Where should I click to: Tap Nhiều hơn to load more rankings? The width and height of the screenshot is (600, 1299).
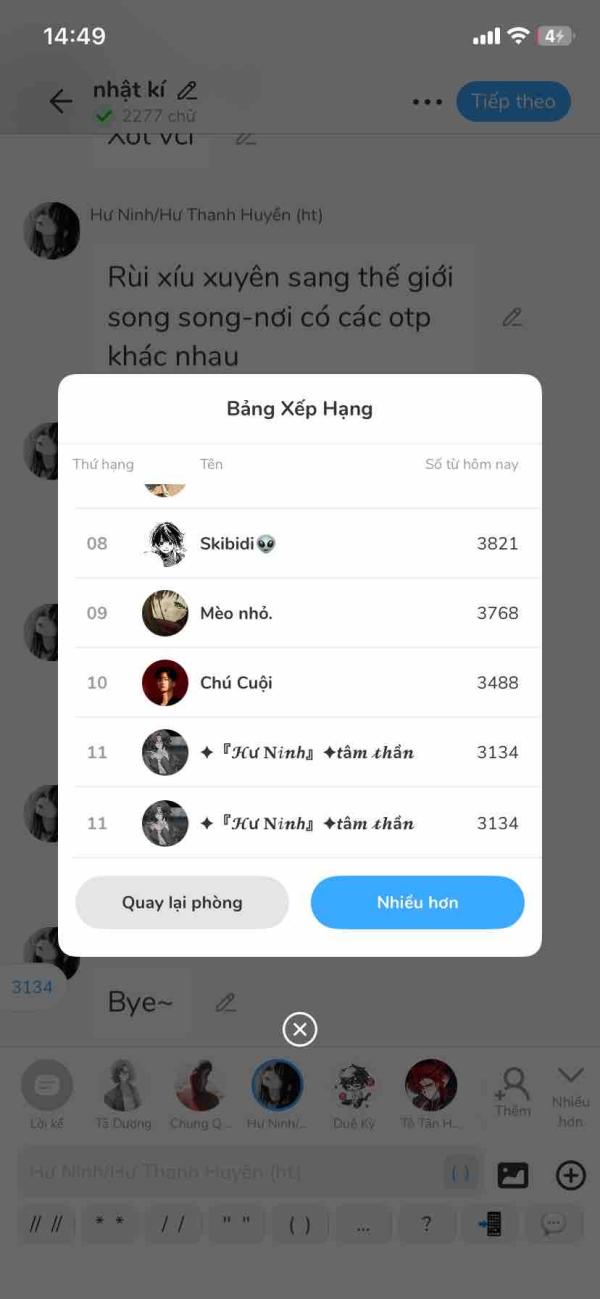point(417,902)
